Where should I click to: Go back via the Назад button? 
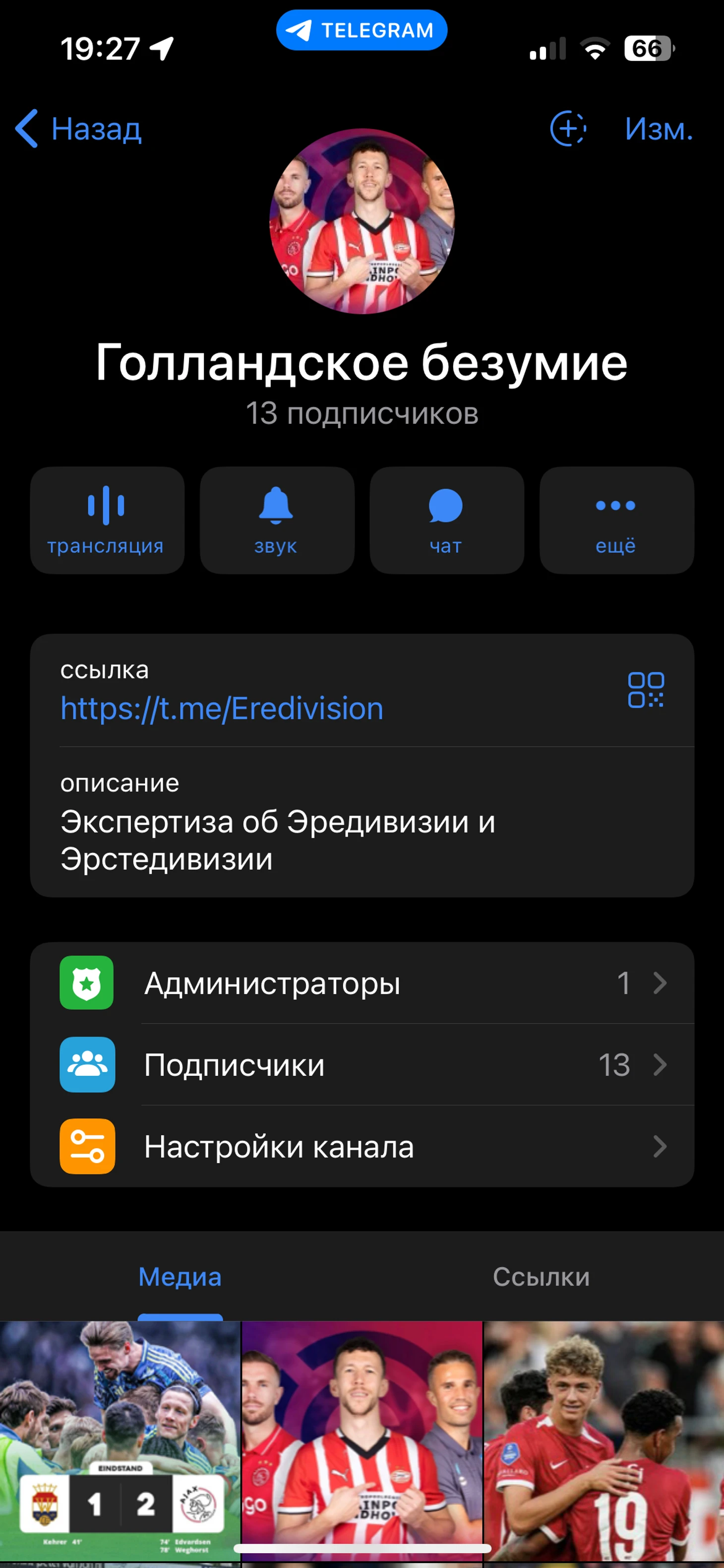tap(79, 129)
